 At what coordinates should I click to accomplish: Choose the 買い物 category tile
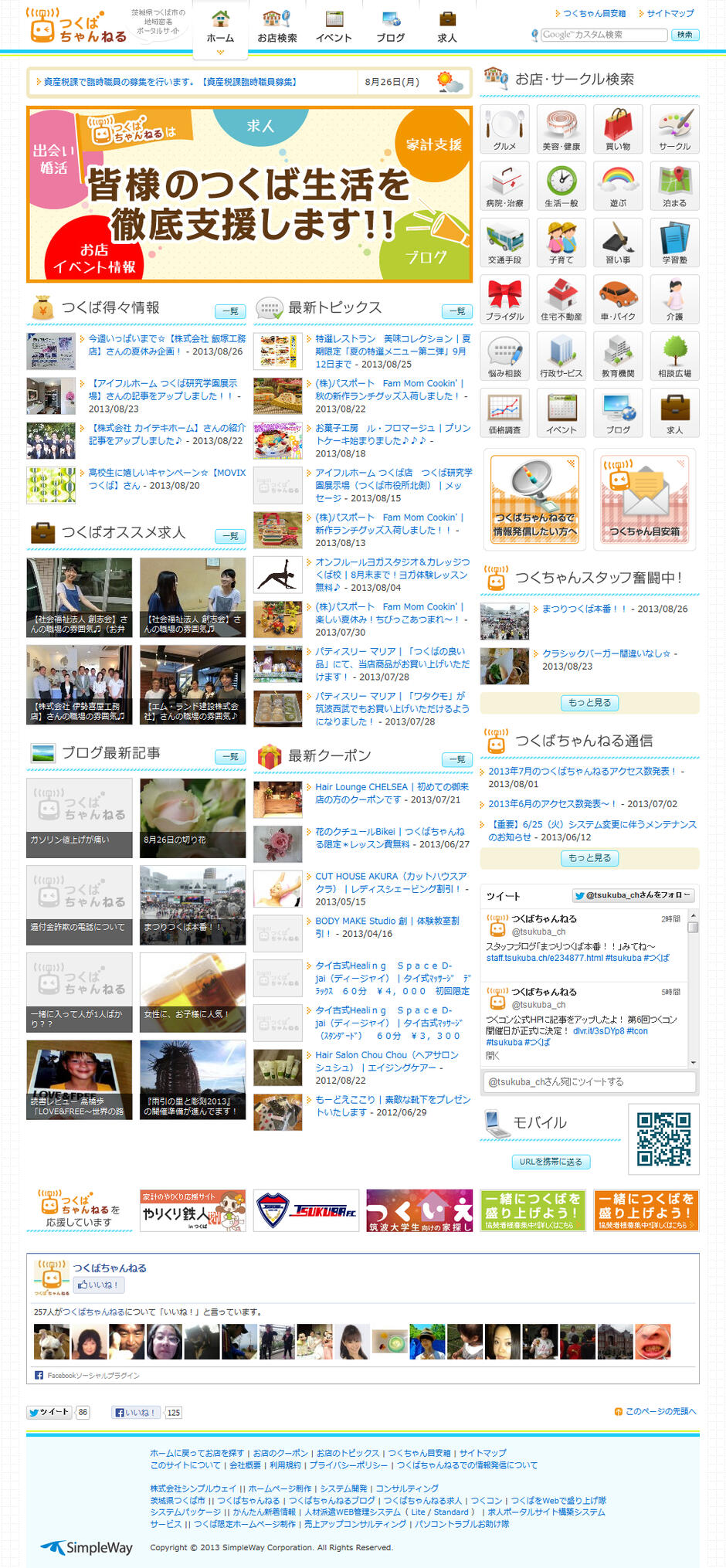pyautogui.click(x=618, y=129)
